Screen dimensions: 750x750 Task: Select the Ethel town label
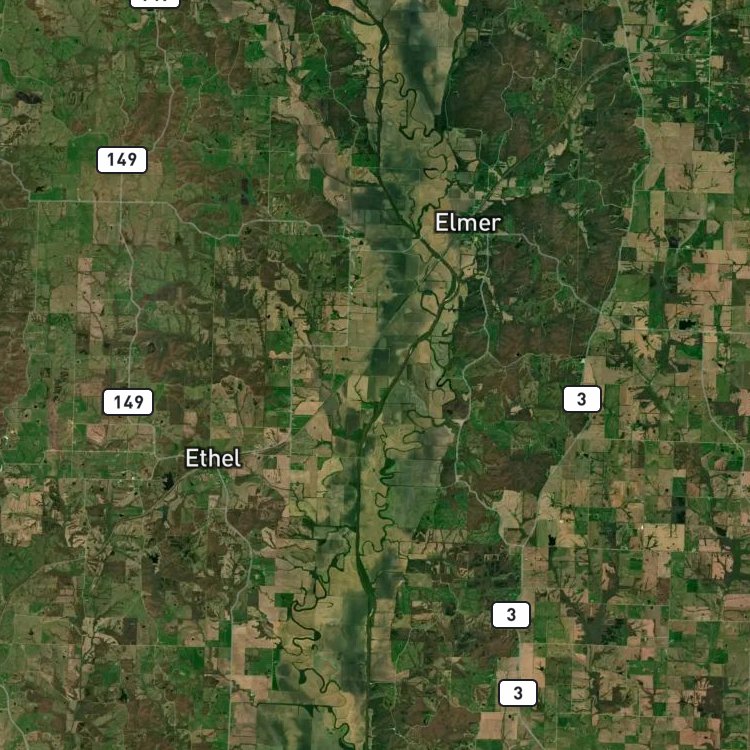pyautogui.click(x=213, y=458)
